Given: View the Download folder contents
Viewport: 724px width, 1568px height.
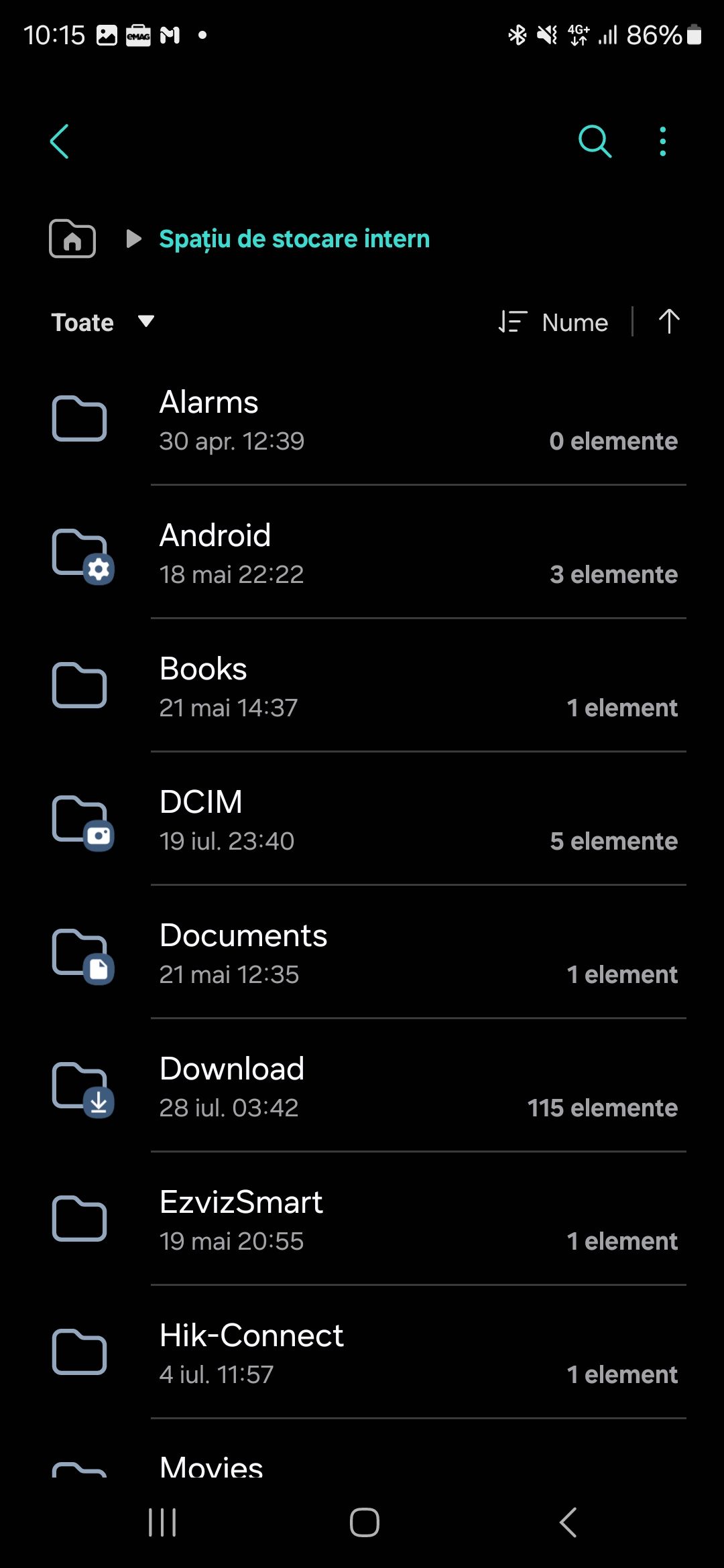Looking at the screenshot, I should pos(362,1087).
